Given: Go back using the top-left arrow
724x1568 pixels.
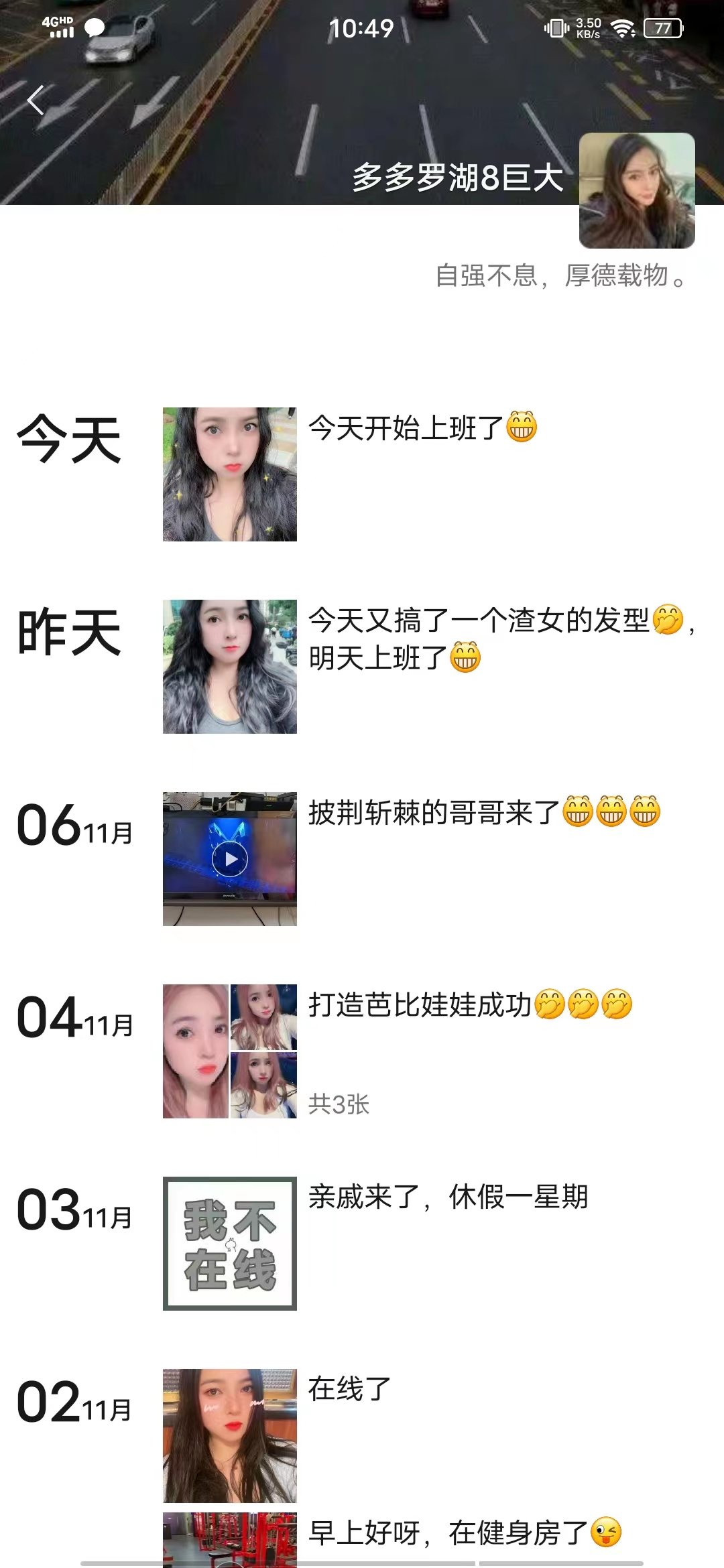Looking at the screenshot, I should coord(36,101).
